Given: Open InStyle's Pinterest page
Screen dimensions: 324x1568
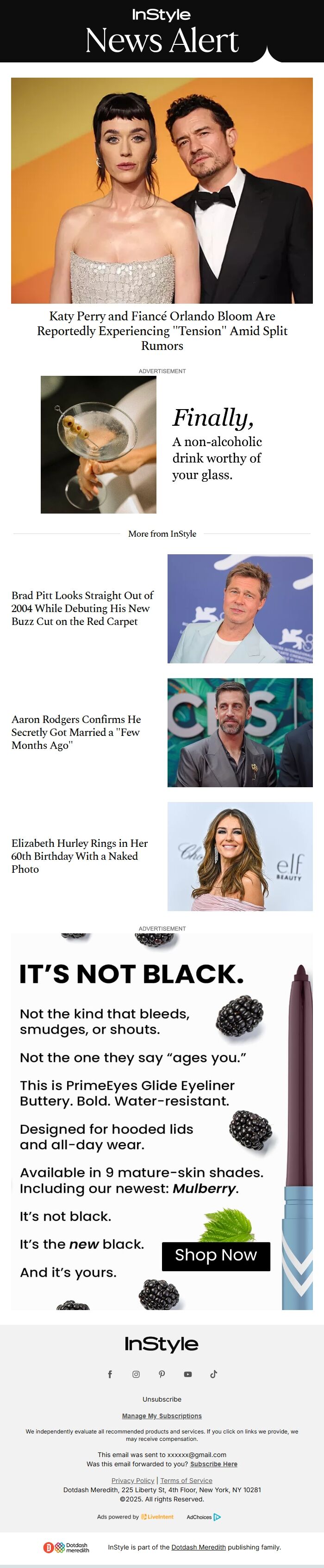Looking at the screenshot, I should (162, 1374).
